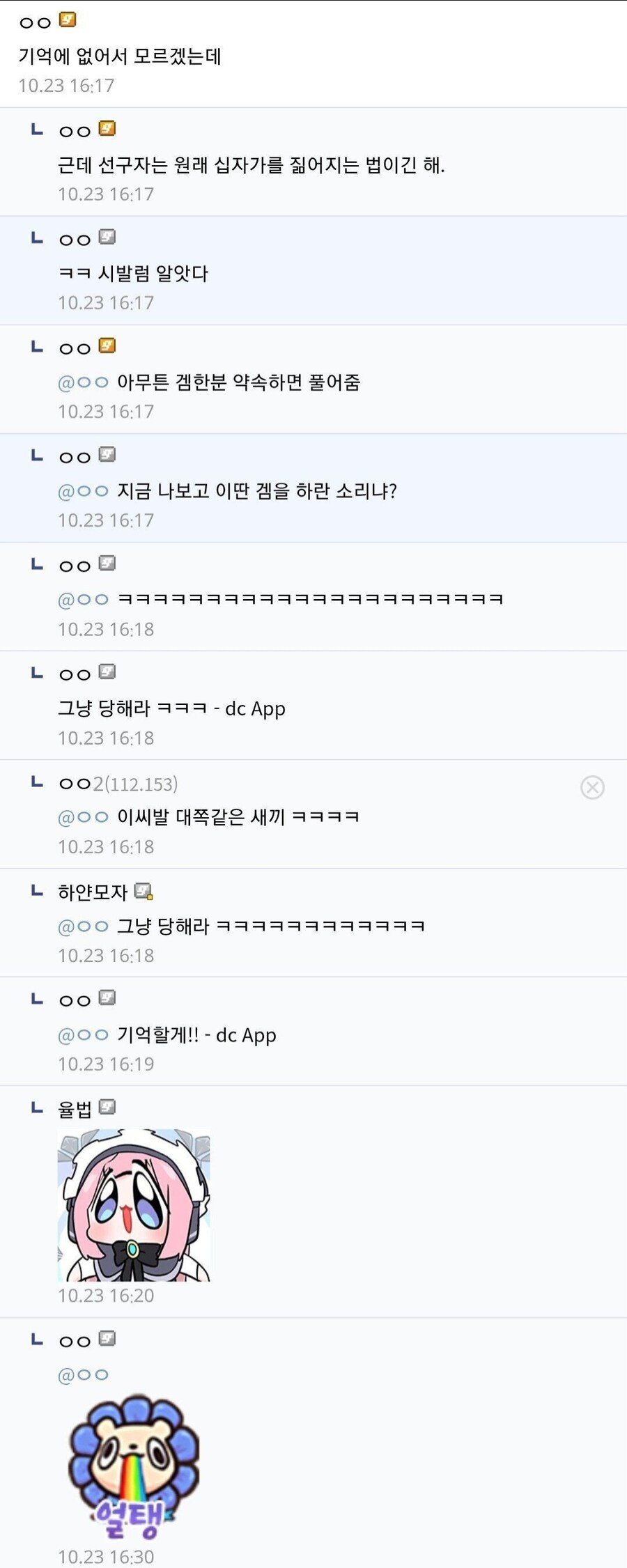This screenshot has width=627, height=1568.
Task: Click the orange badge in the '아무튼 겜한분' reply
Action: (106, 346)
